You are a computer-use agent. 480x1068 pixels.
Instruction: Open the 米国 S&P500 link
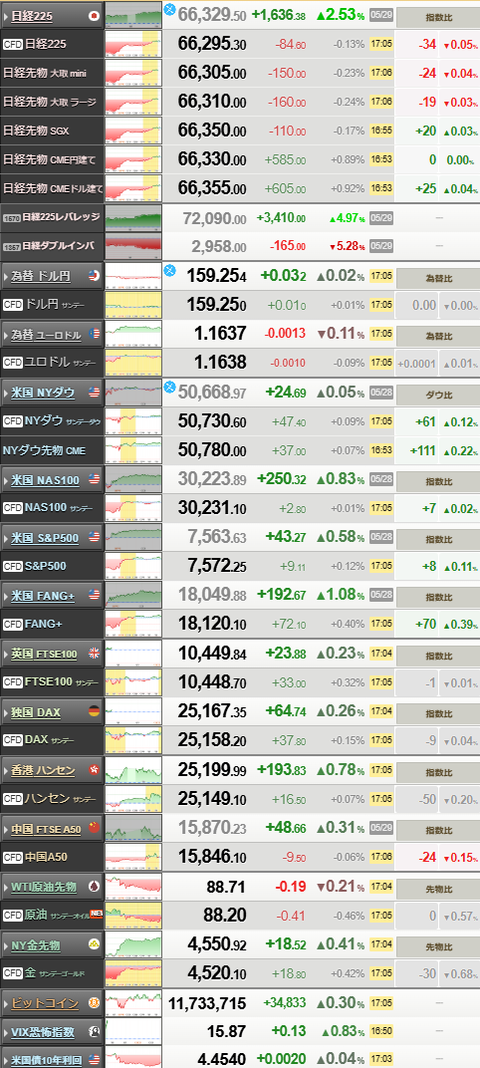(x=45, y=538)
